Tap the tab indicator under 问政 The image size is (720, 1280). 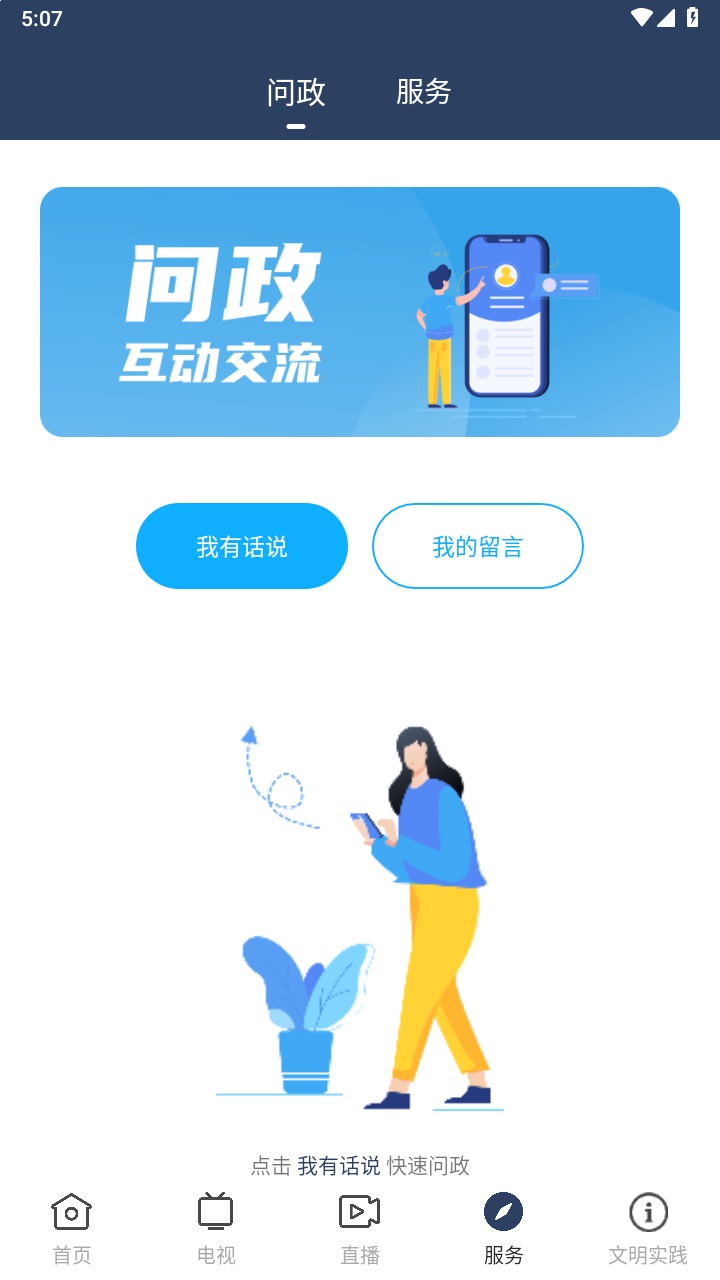click(295, 124)
